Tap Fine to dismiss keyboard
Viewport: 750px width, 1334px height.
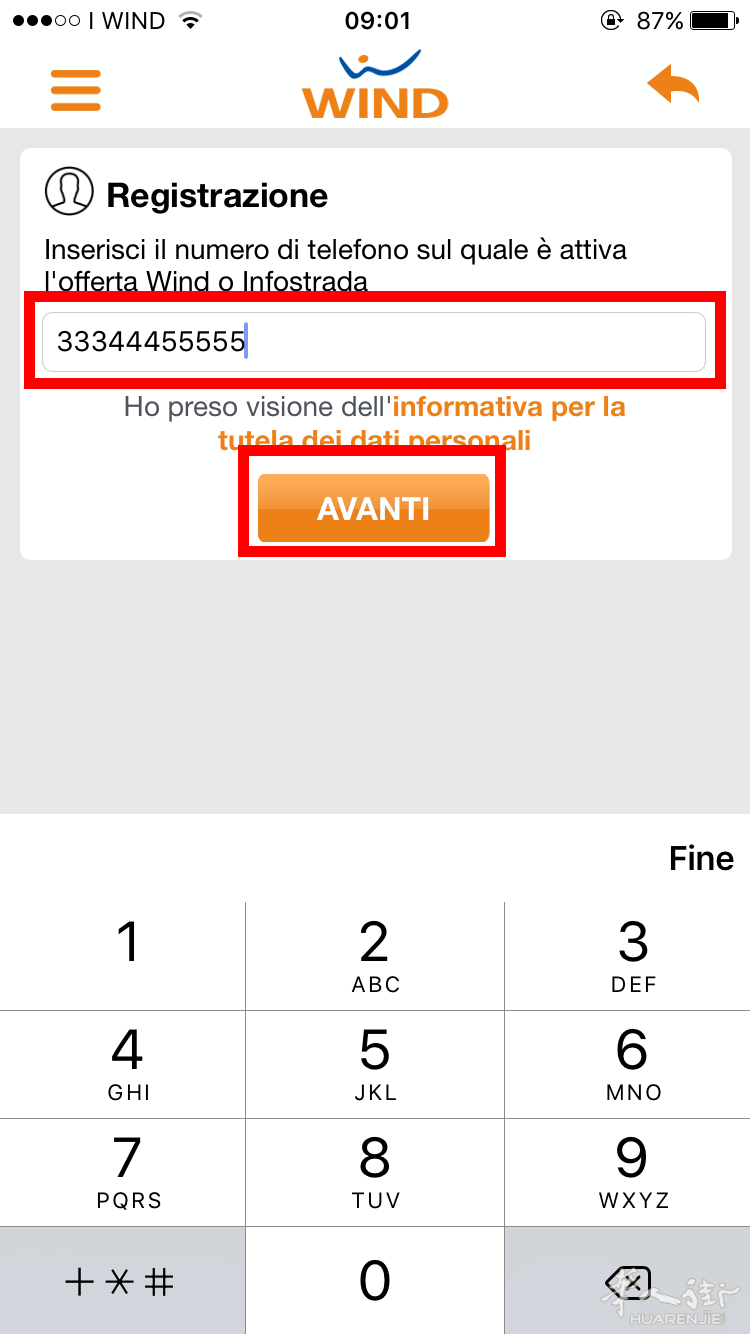[701, 858]
